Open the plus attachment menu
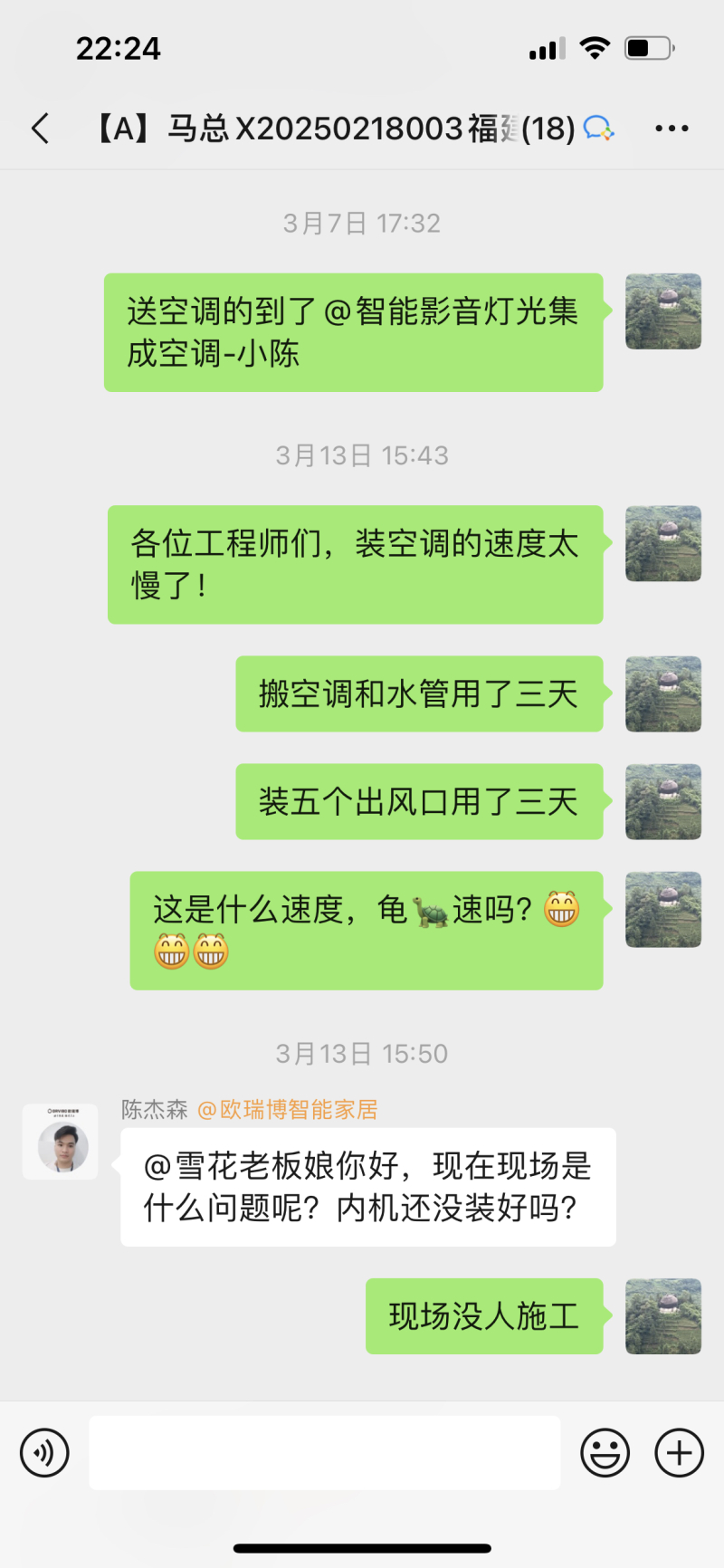Image resolution: width=724 pixels, height=1568 pixels. (x=679, y=1453)
